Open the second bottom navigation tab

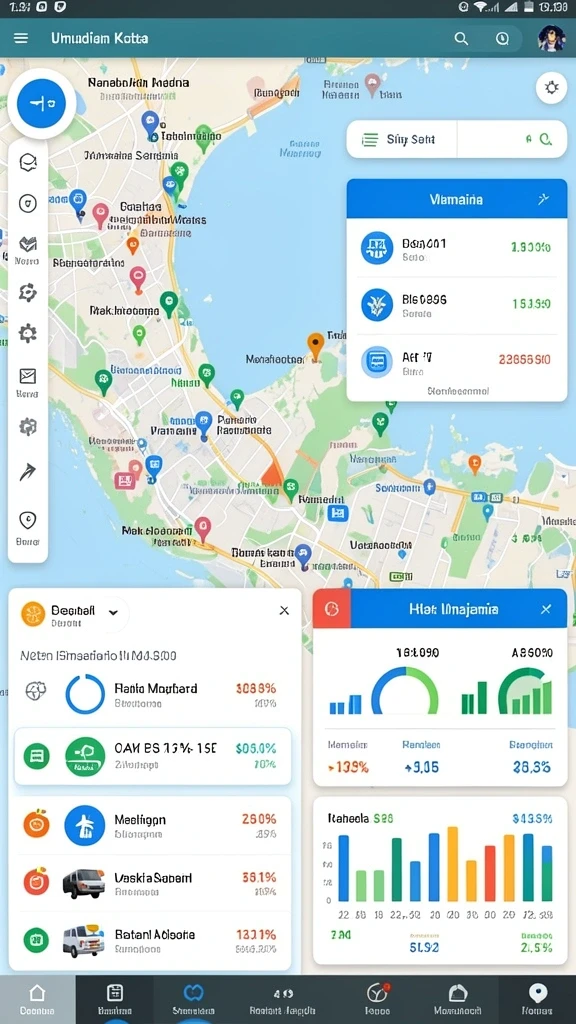pyautogui.click(x=114, y=999)
